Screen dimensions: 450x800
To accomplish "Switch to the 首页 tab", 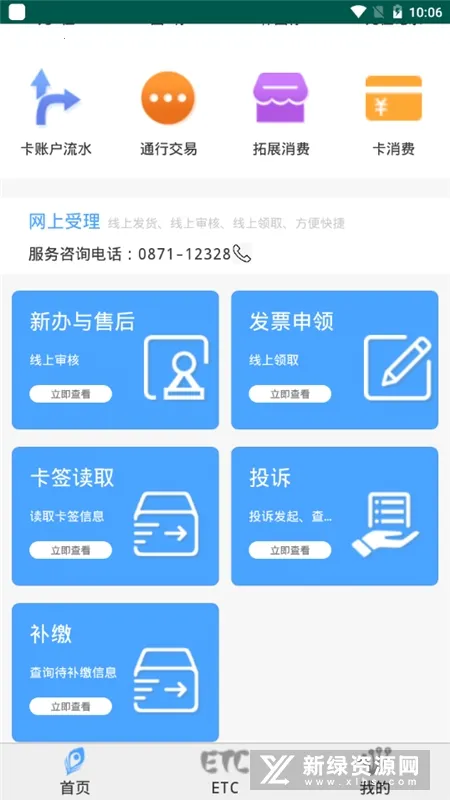I will point(75,771).
